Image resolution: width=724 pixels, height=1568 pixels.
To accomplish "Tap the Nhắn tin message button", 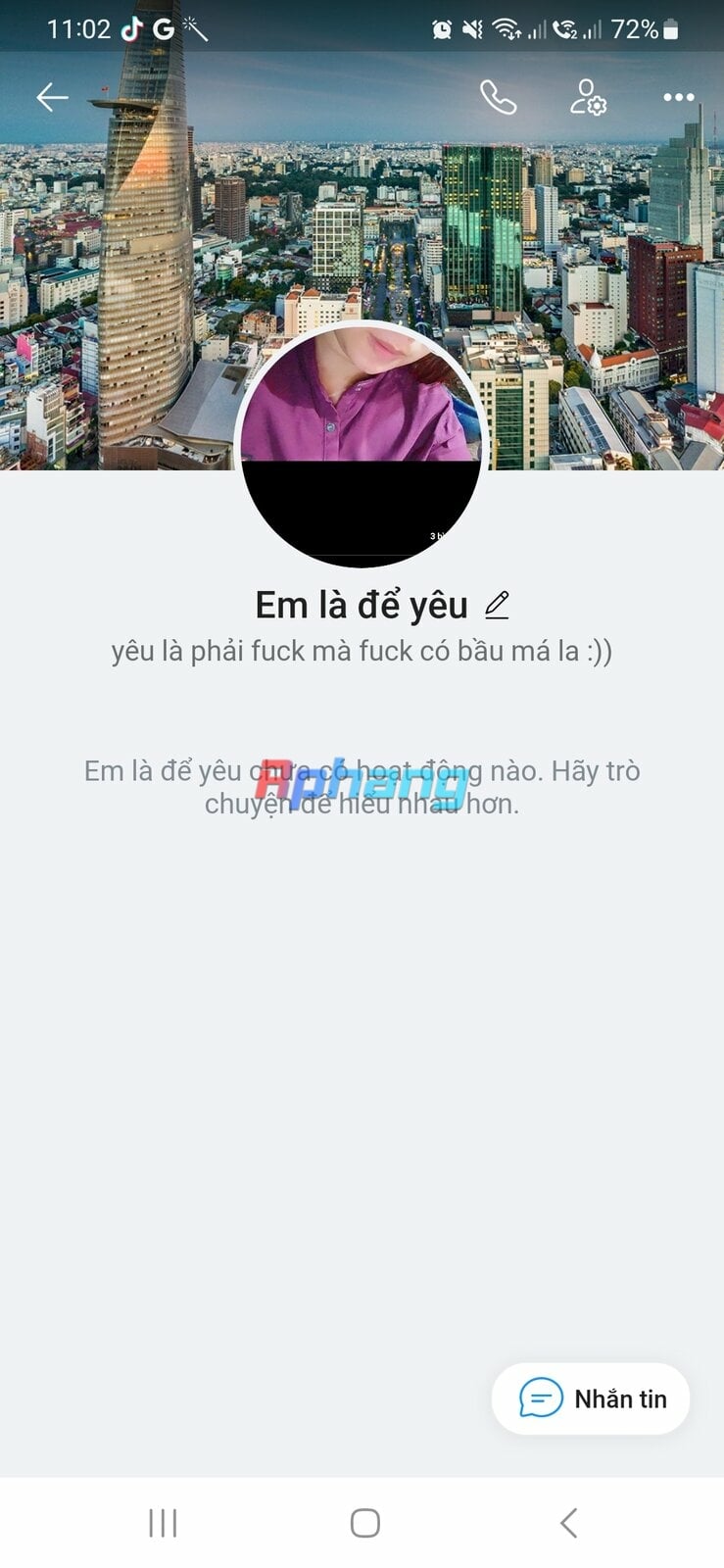I will coord(591,1398).
